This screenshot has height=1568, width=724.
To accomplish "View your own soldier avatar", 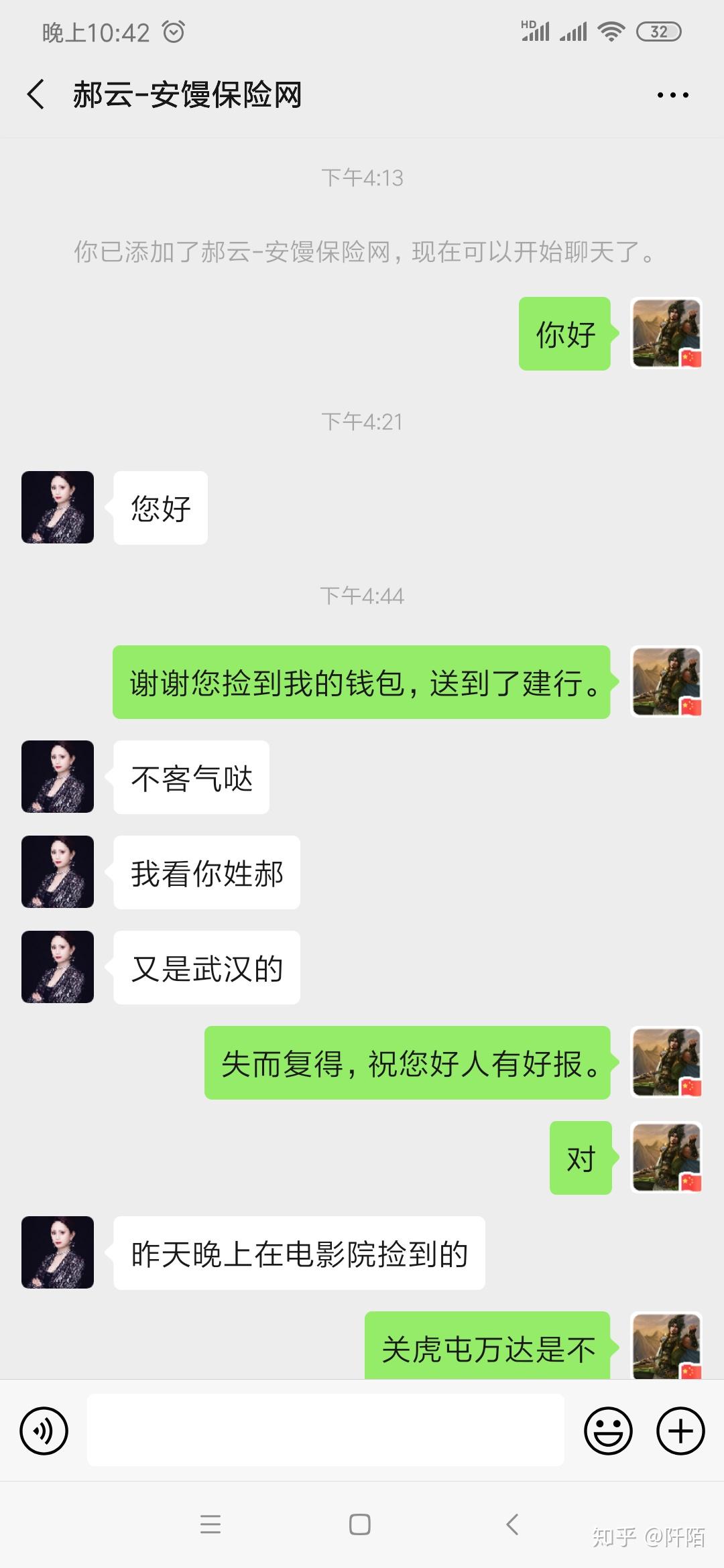I will tap(666, 333).
